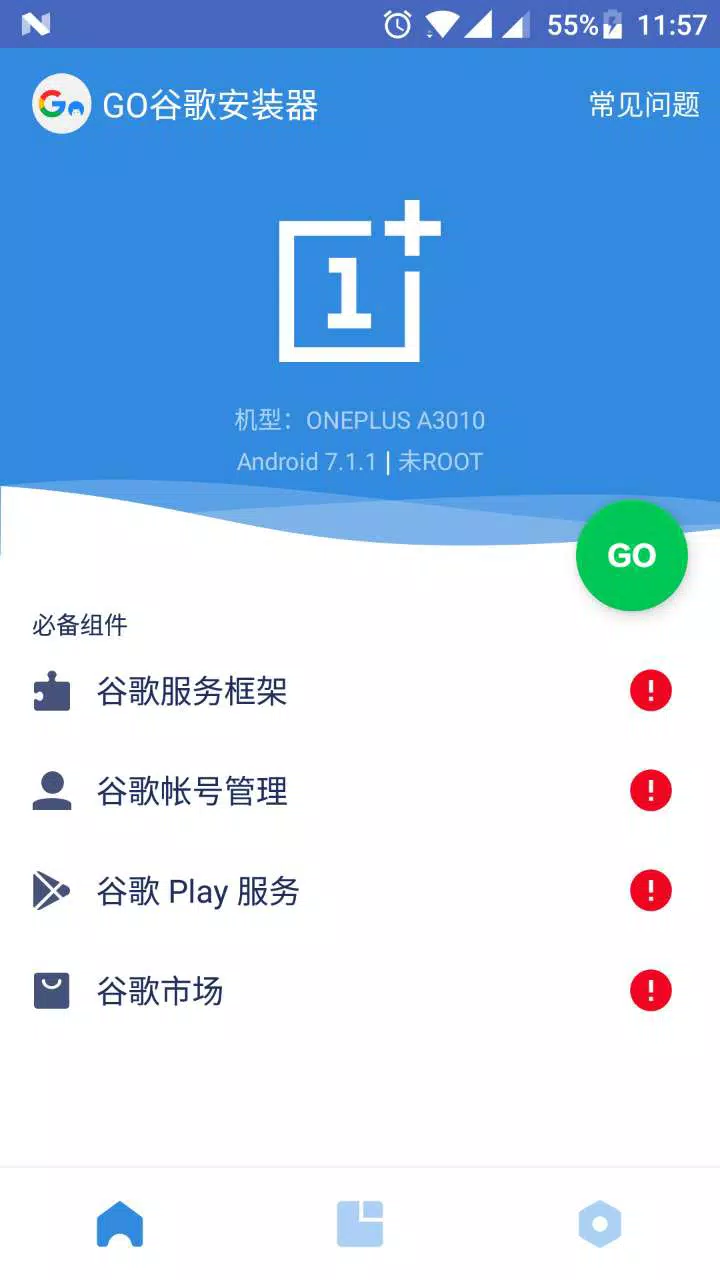This screenshot has width=720, height=1280.
Task: Tap the GO app logo in the header
Action: [x=61, y=104]
